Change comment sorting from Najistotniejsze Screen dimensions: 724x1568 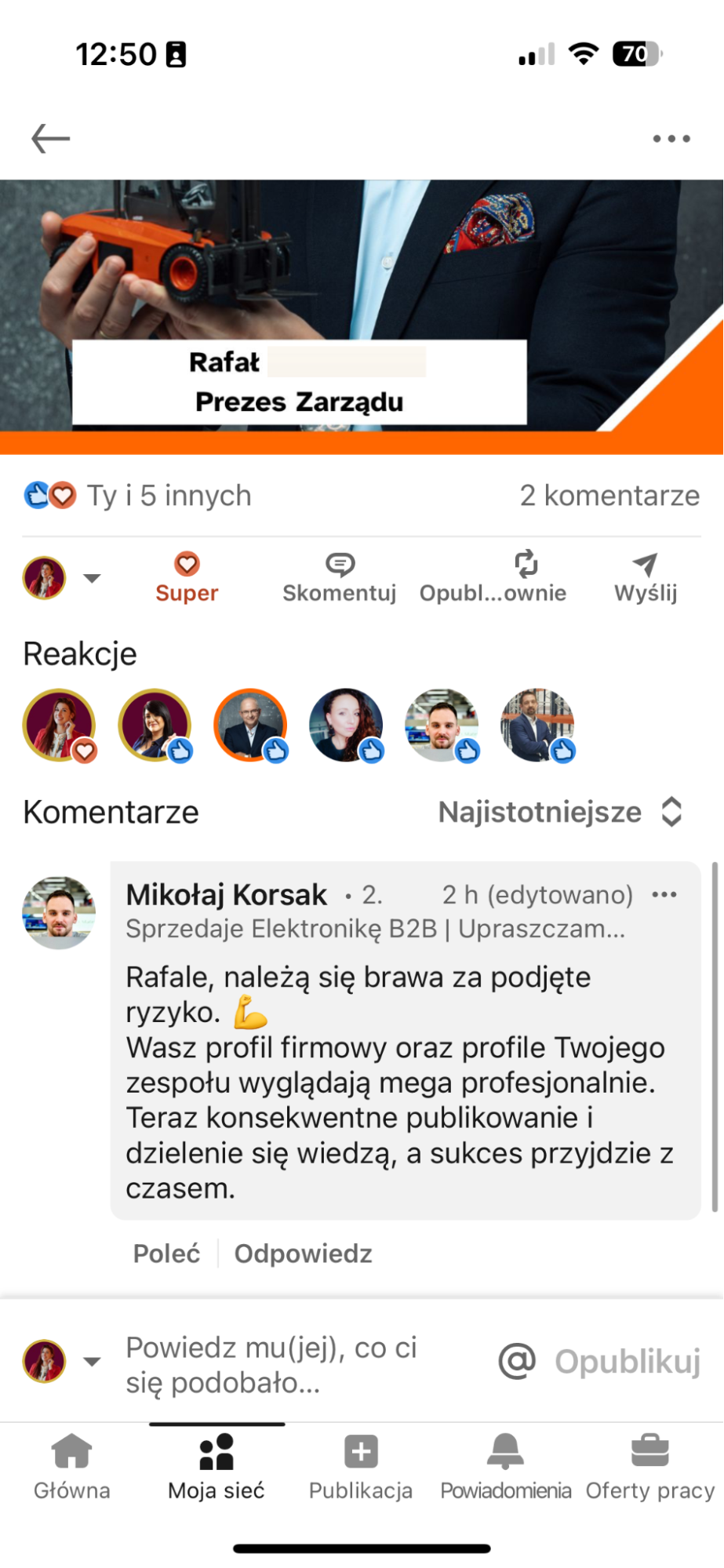point(560,812)
